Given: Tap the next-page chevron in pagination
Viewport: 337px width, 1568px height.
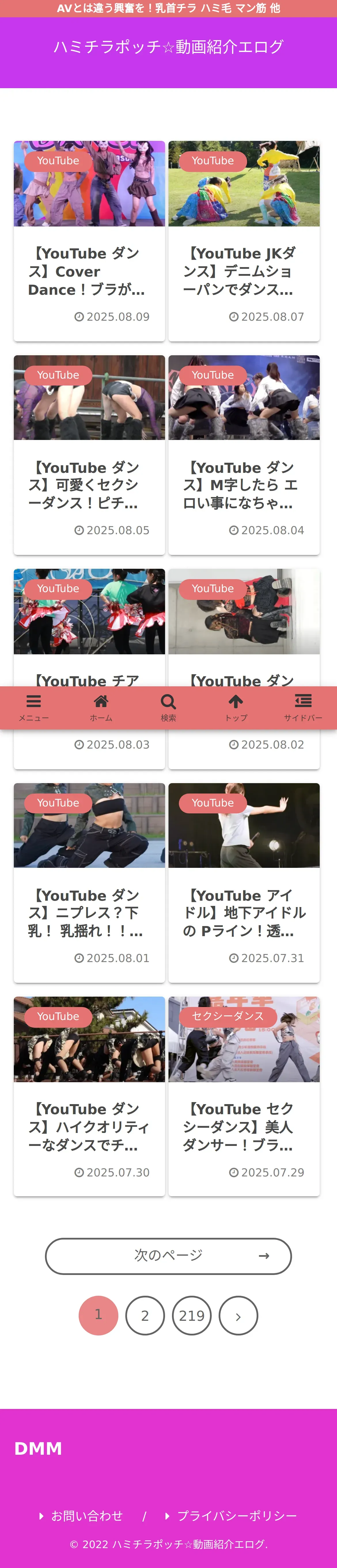Looking at the screenshot, I should 238,1315.
